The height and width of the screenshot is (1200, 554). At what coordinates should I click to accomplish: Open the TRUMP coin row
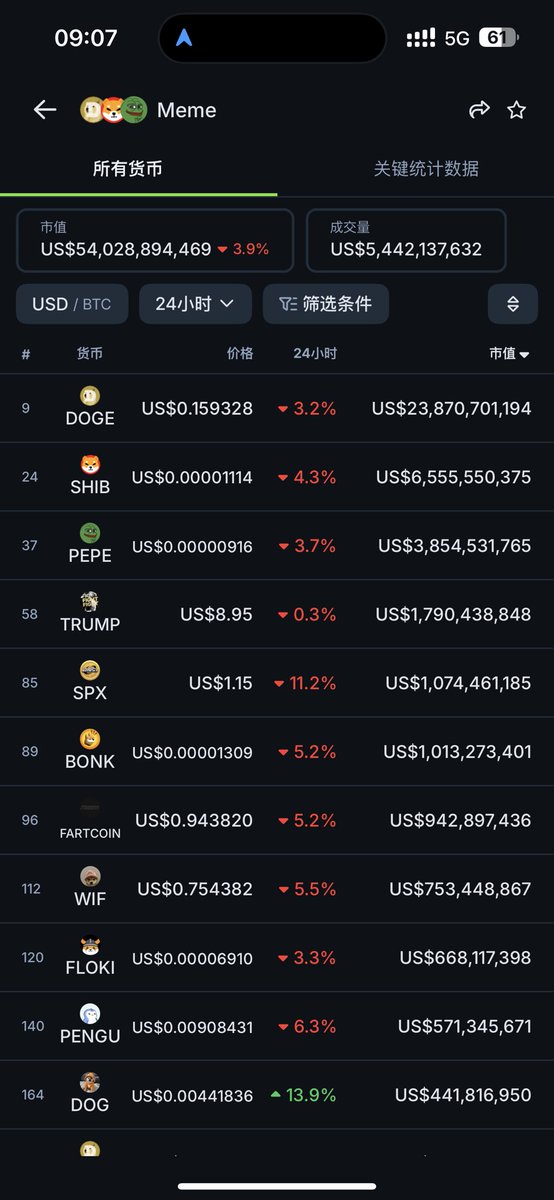(x=277, y=614)
